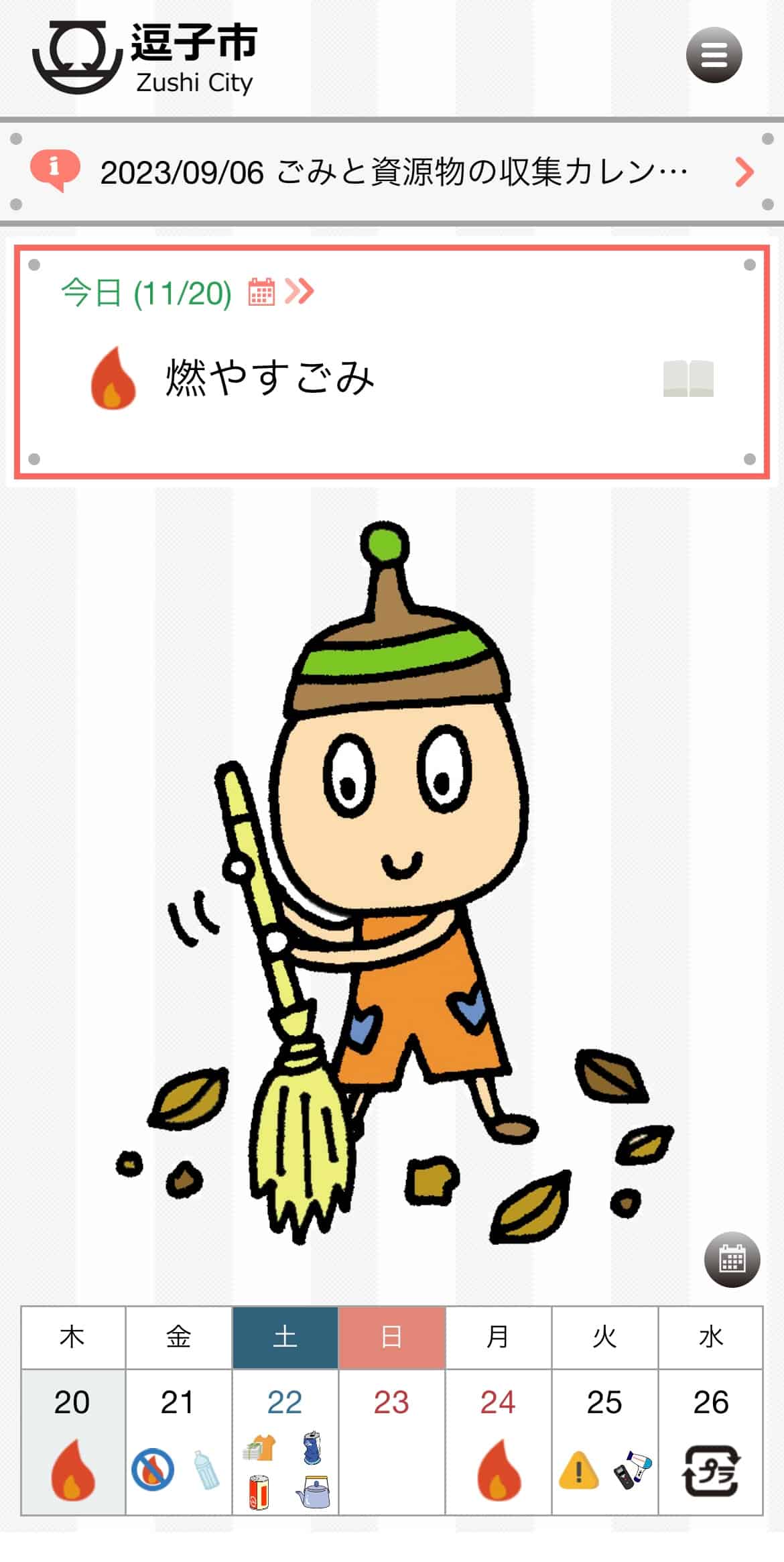The height and width of the screenshot is (1562, 784).
Task: Select Monday 24 in the week calendar
Action: tap(498, 1440)
